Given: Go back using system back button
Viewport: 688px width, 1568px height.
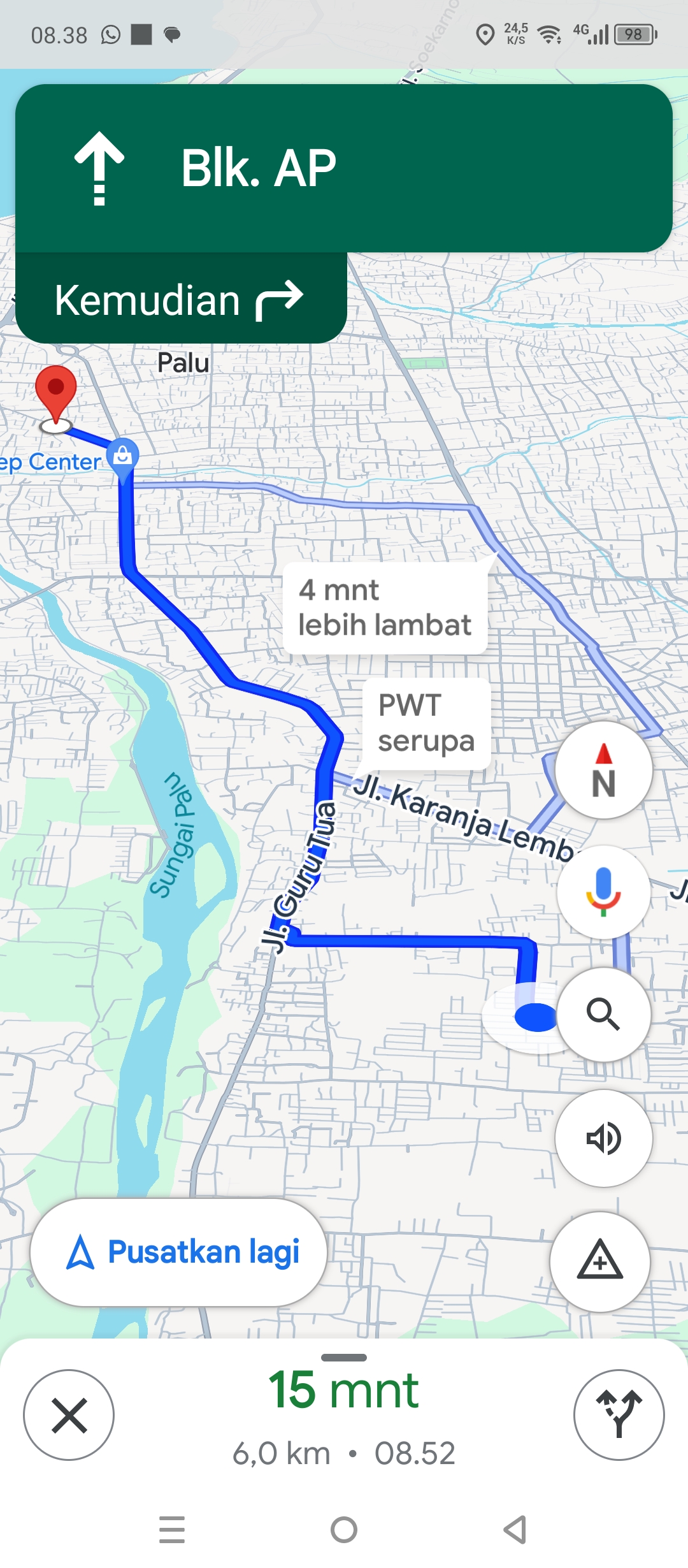Looking at the screenshot, I should coord(515,1530).
